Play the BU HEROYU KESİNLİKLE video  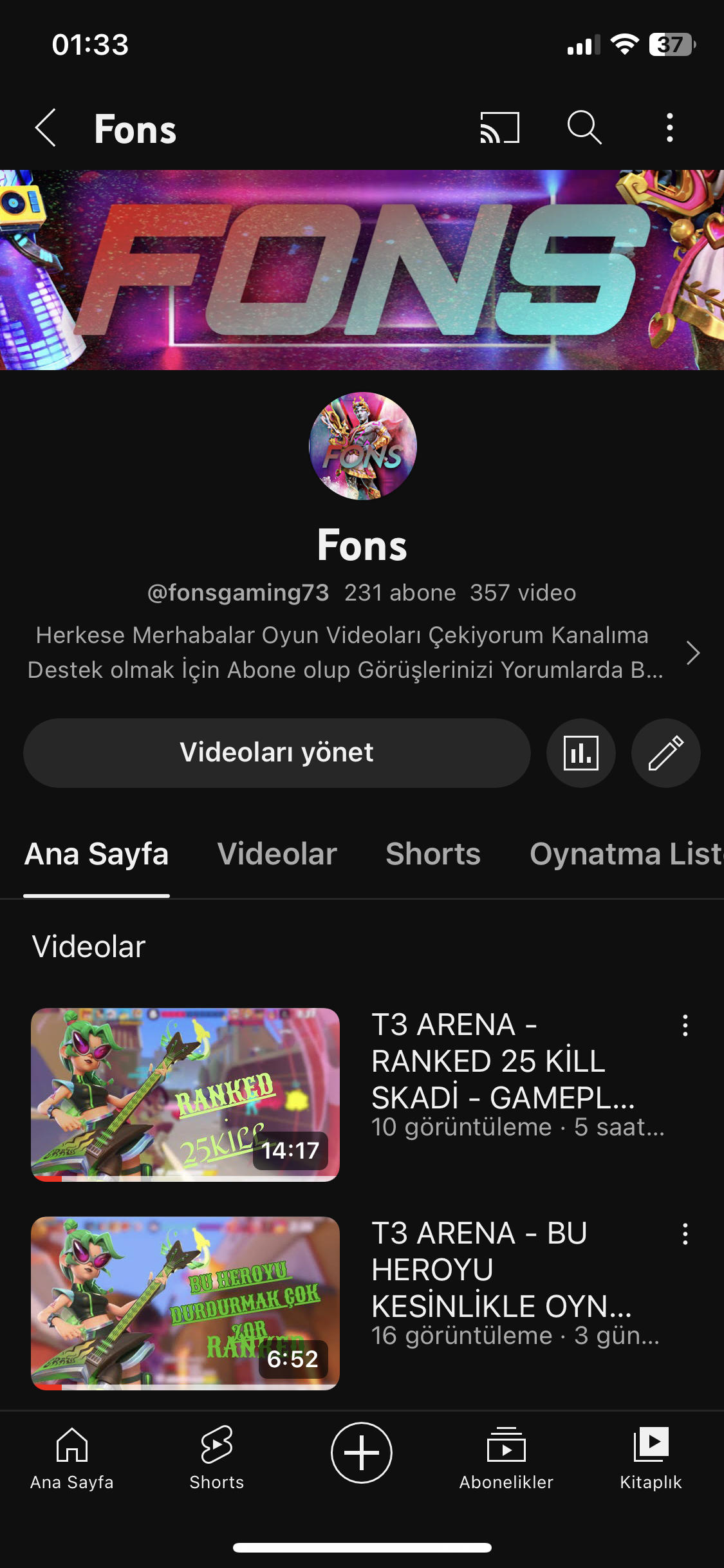(185, 1303)
